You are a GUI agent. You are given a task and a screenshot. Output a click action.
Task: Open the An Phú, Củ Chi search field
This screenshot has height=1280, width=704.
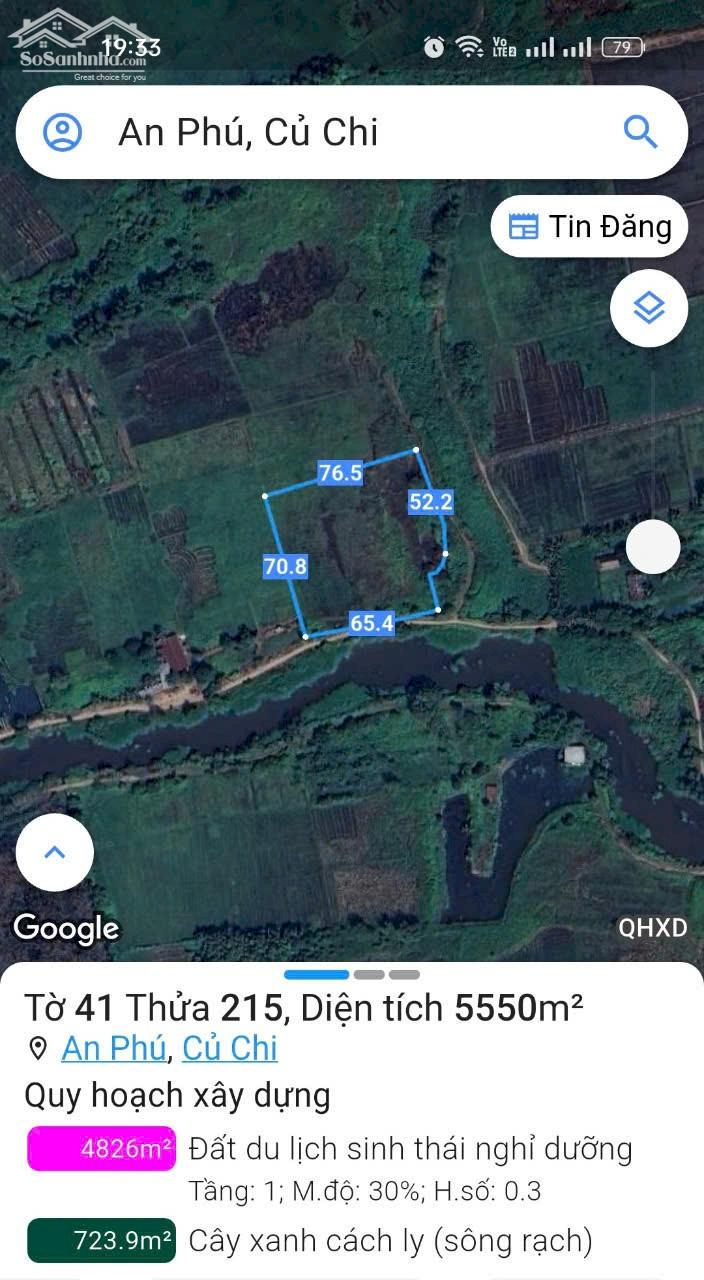(x=340, y=132)
